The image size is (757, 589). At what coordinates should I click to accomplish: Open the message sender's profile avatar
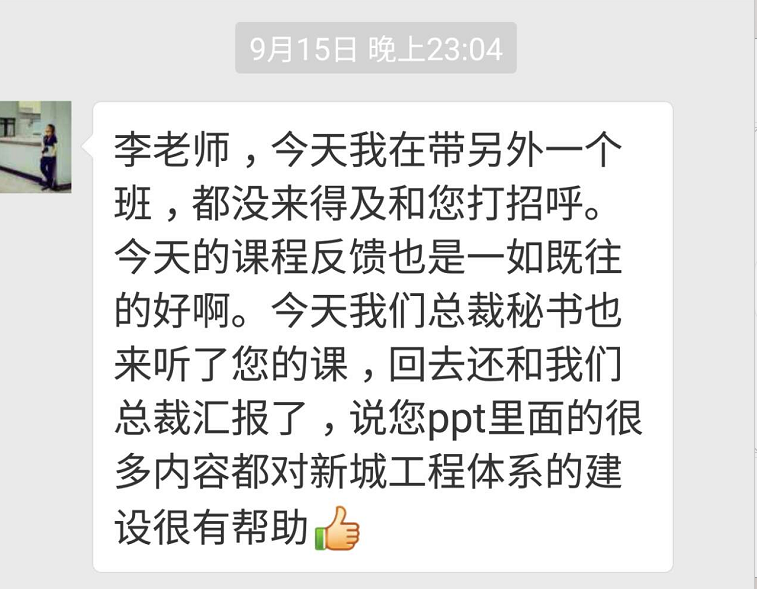tap(35, 147)
